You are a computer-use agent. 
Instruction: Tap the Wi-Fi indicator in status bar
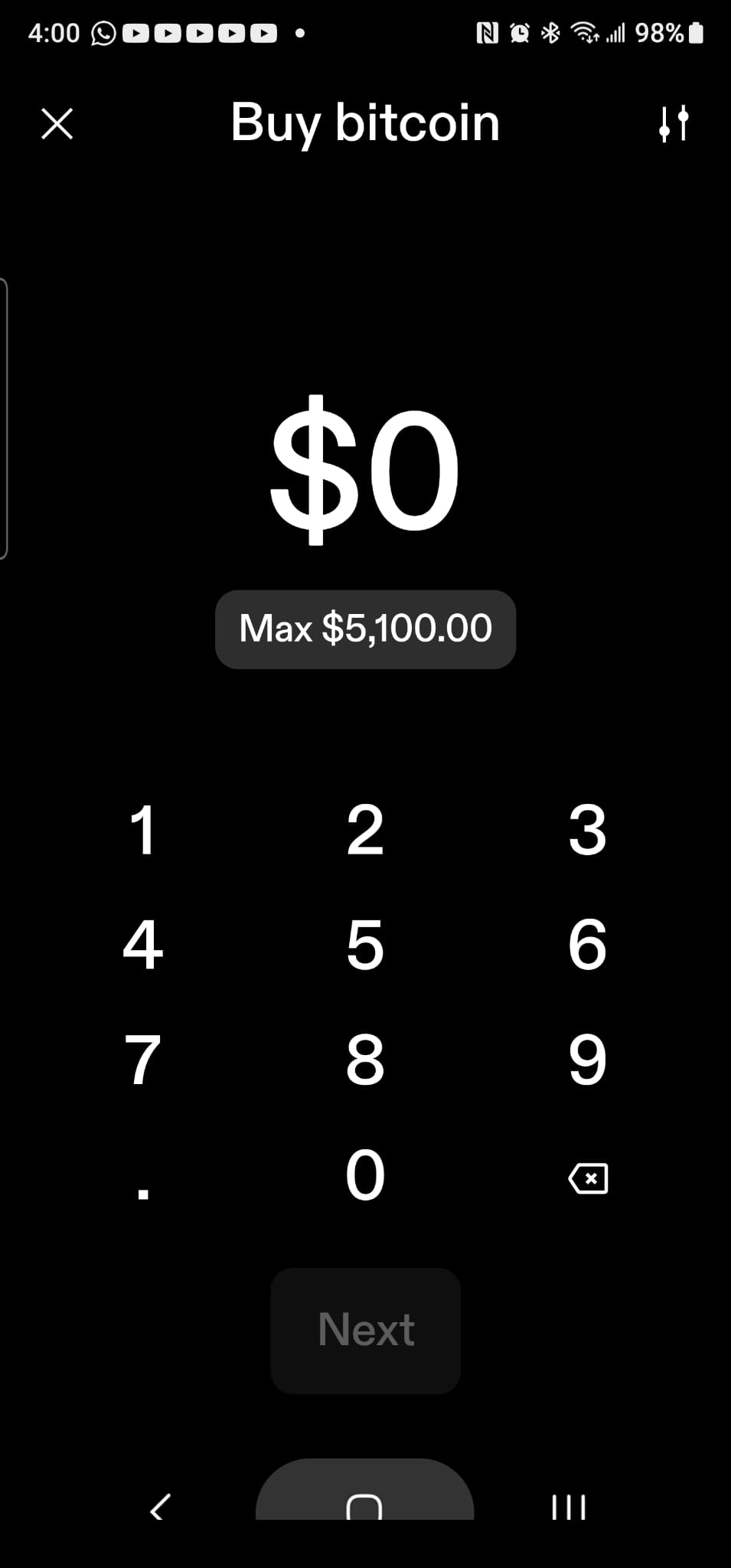tap(586, 32)
